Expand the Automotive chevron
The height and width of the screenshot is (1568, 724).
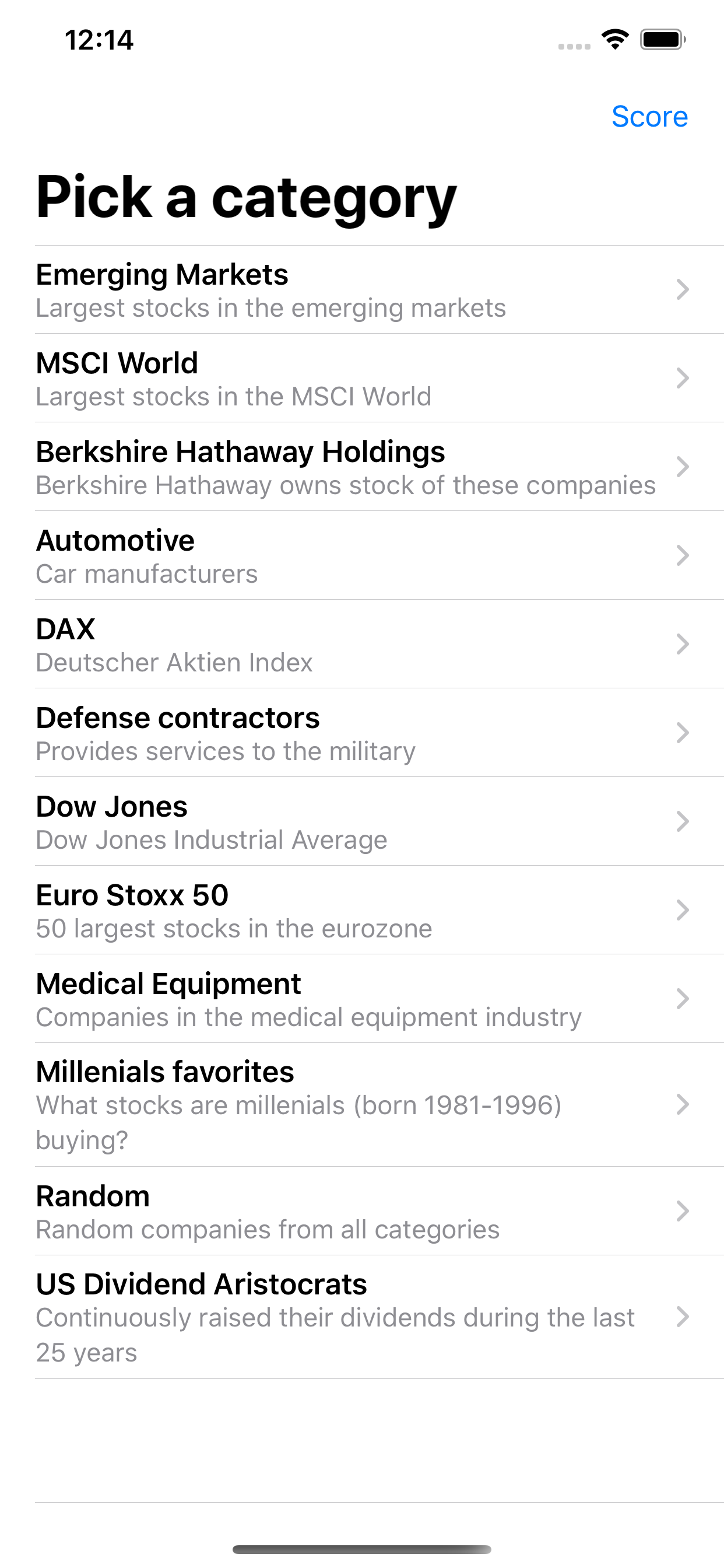click(683, 555)
